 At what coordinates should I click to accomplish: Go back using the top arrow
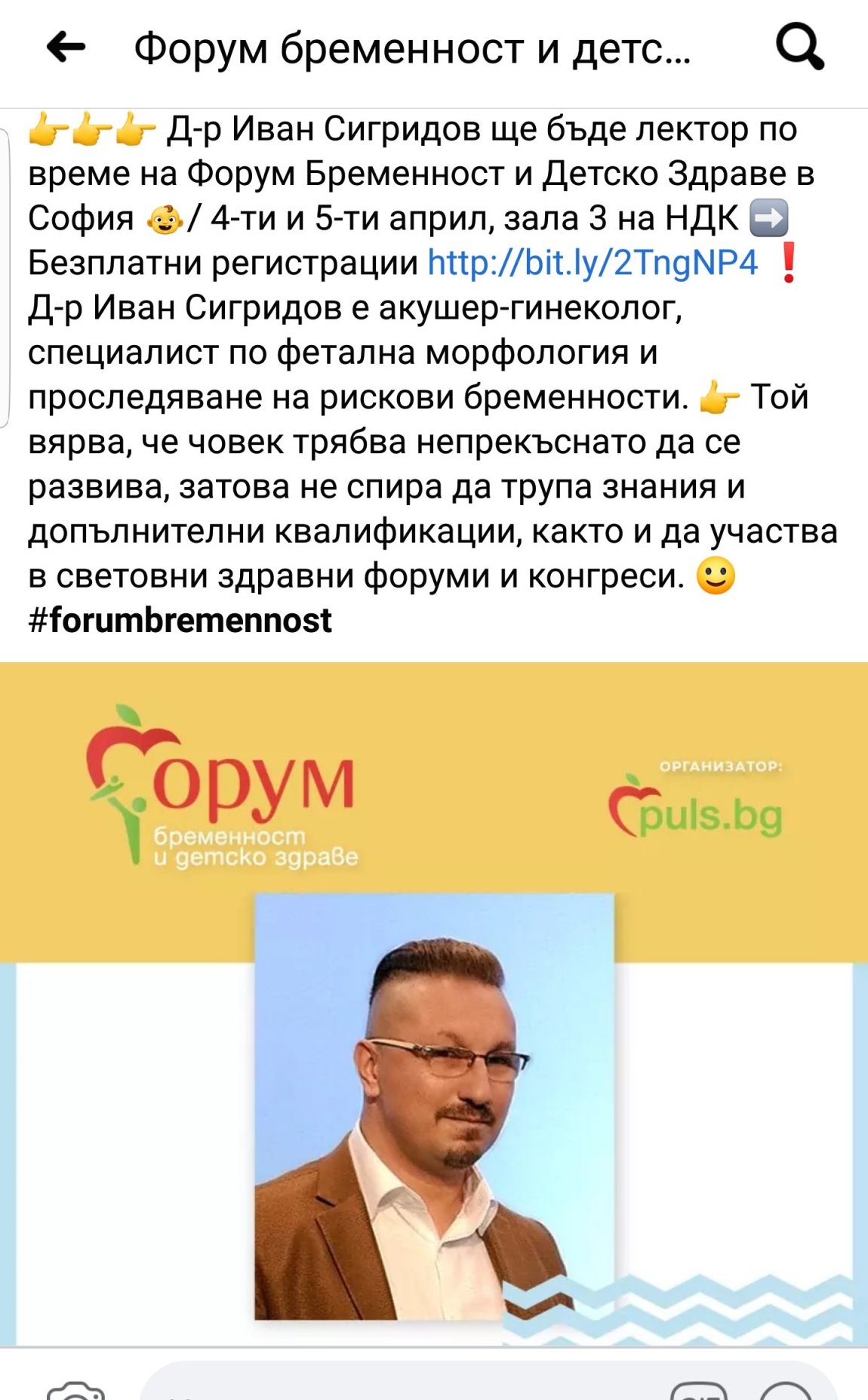point(66,48)
